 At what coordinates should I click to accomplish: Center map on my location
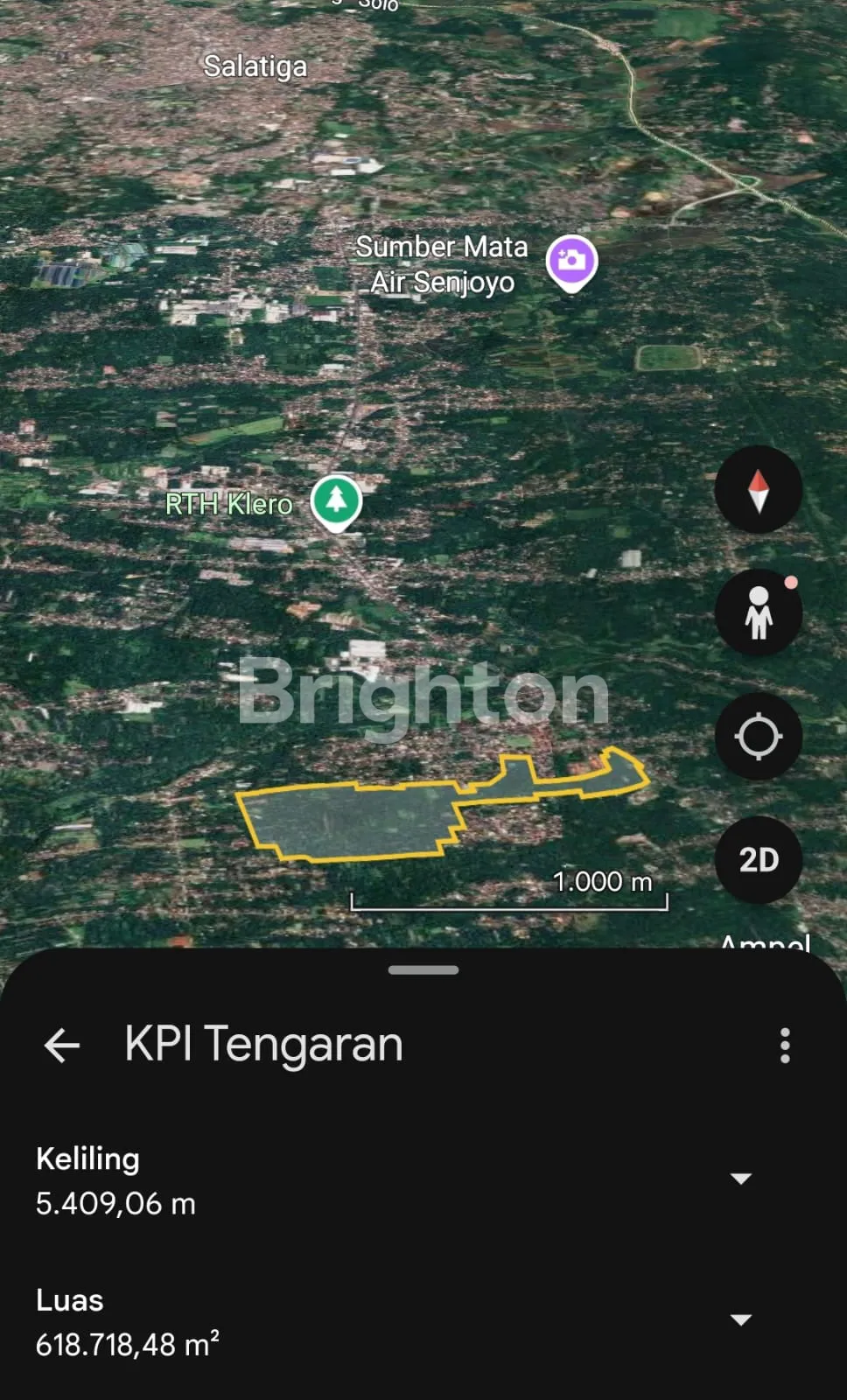pyautogui.click(x=758, y=737)
